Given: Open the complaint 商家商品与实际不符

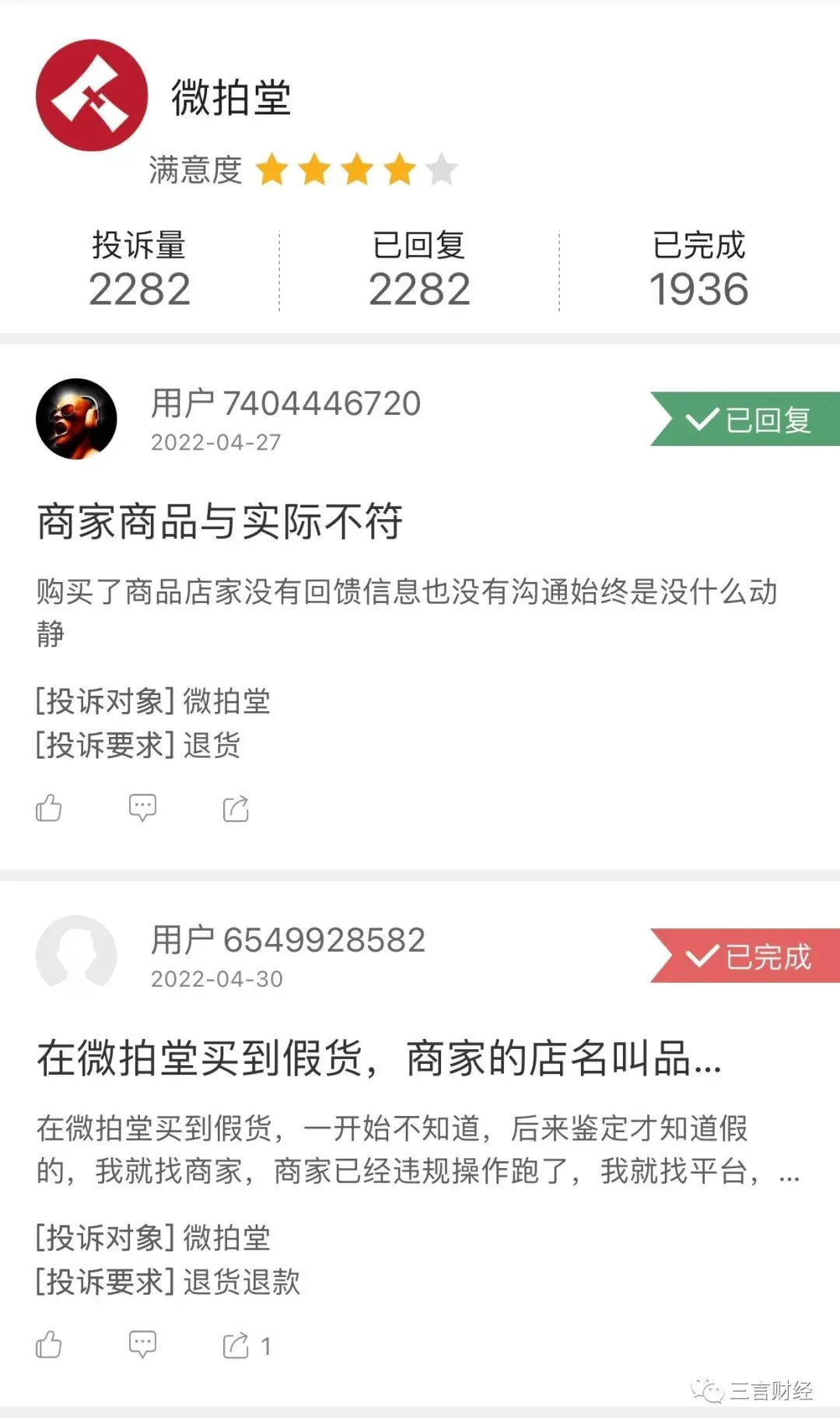Looking at the screenshot, I should click(219, 521).
